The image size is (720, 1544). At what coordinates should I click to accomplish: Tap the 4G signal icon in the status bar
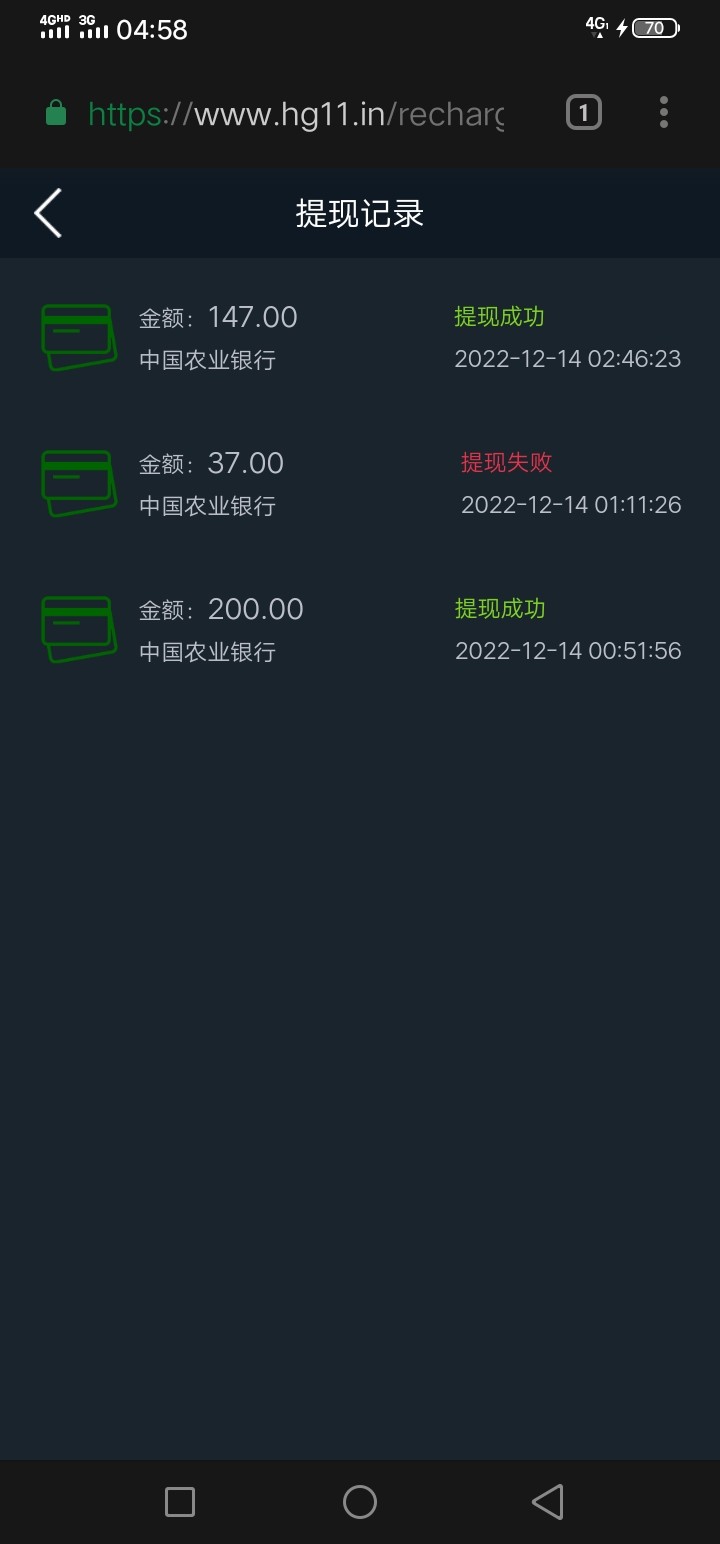pos(595,28)
